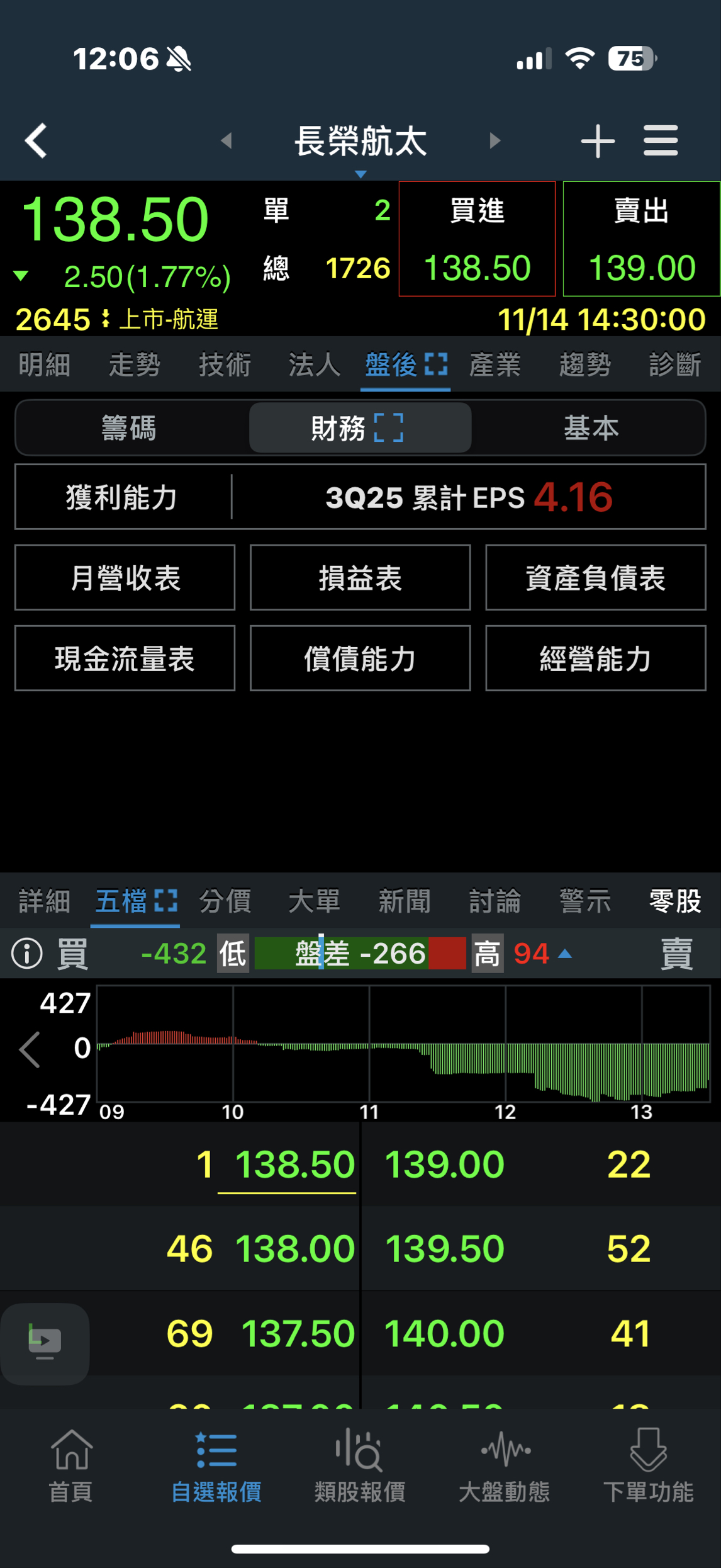Add 長榮航太 with the plus icon
Image resolution: width=721 pixels, height=1568 pixels.
click(597, 140)
